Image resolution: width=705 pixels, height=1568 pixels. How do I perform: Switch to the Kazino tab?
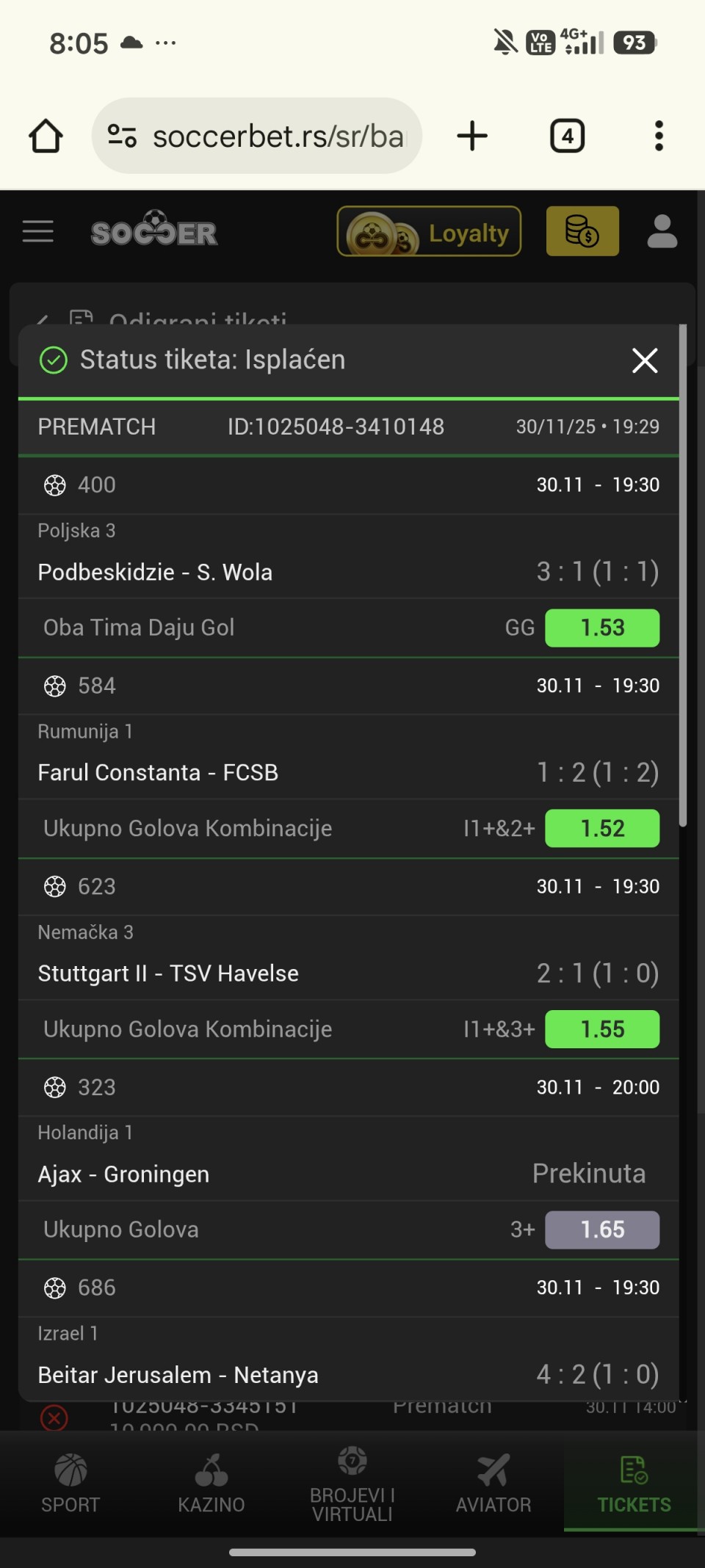[211, 1484]
